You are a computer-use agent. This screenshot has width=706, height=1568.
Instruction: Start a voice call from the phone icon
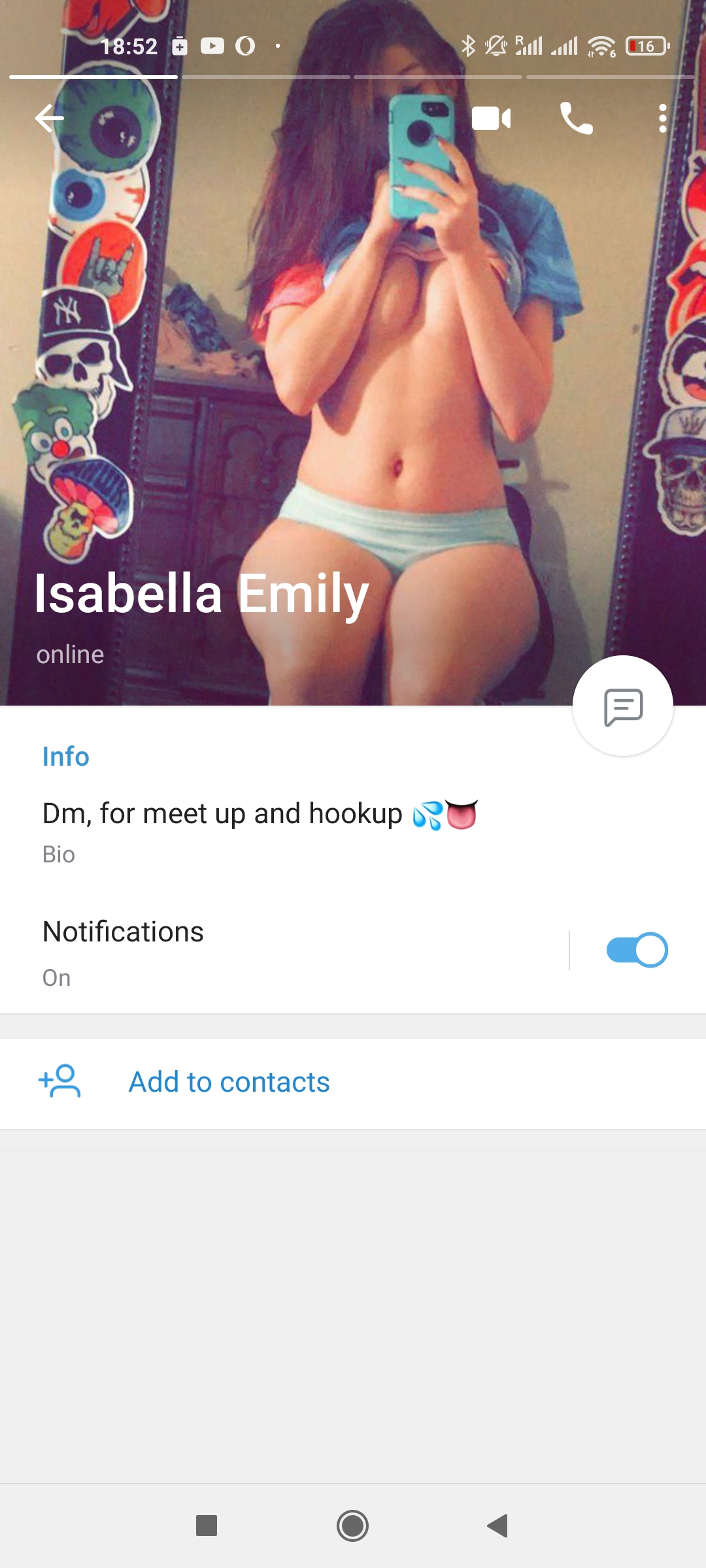coord(576,118)
